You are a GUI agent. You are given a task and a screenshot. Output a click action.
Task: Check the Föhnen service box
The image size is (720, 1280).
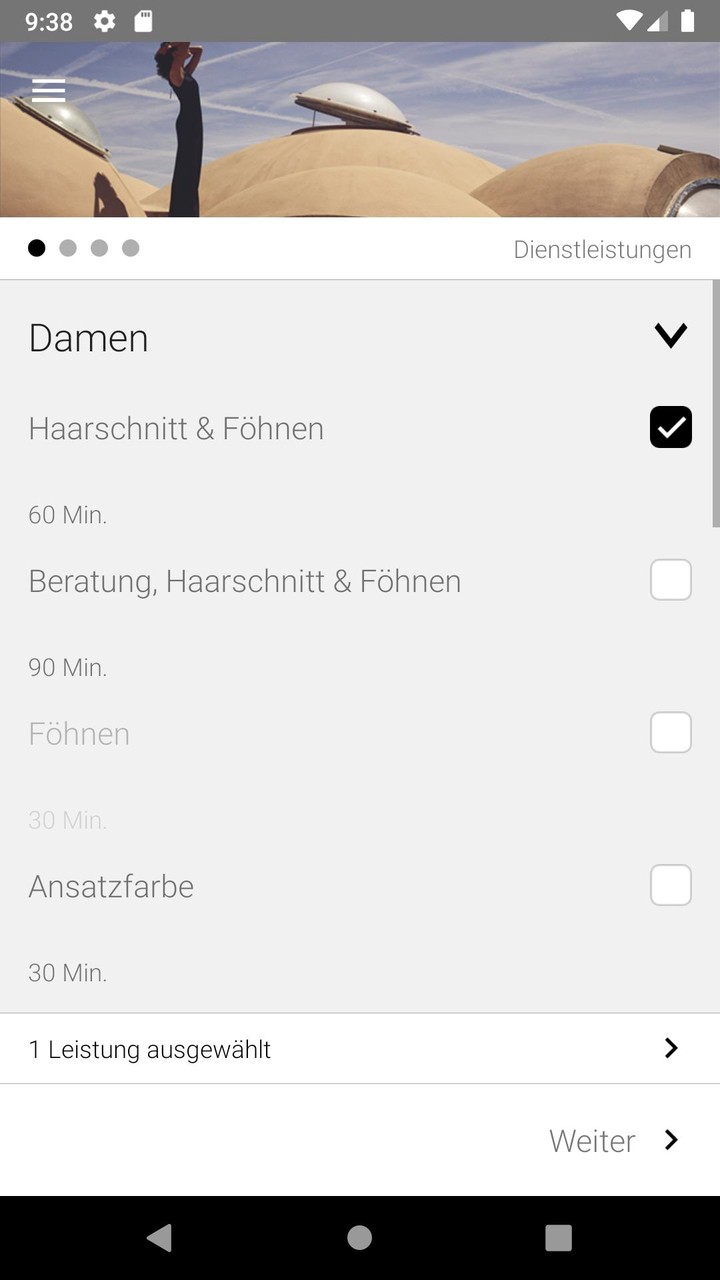670,731
